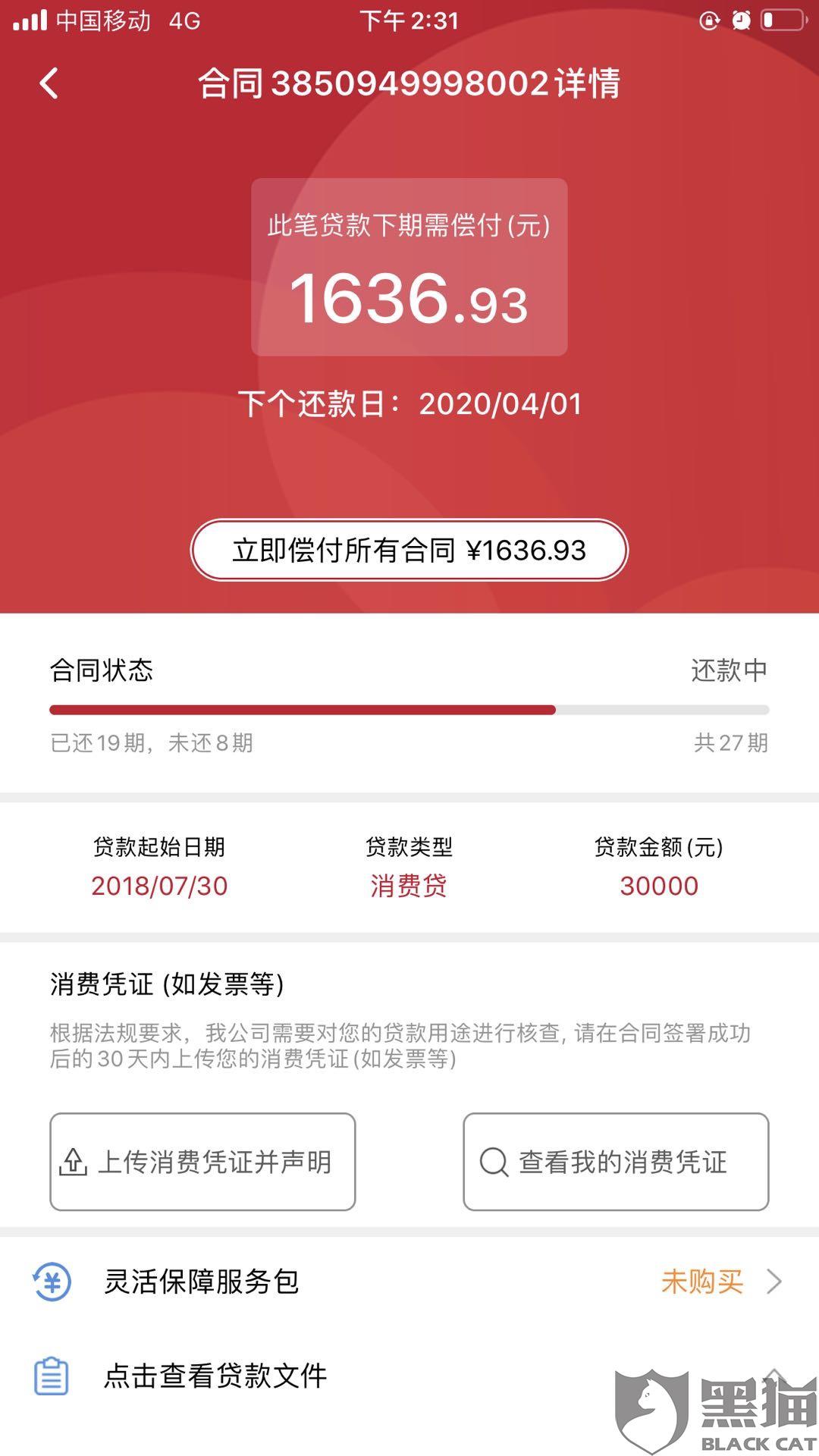Open 点击查看贷款文件 row
Image resolution: width=819 pixels, height=1456 pixels.
[409, 1376]
